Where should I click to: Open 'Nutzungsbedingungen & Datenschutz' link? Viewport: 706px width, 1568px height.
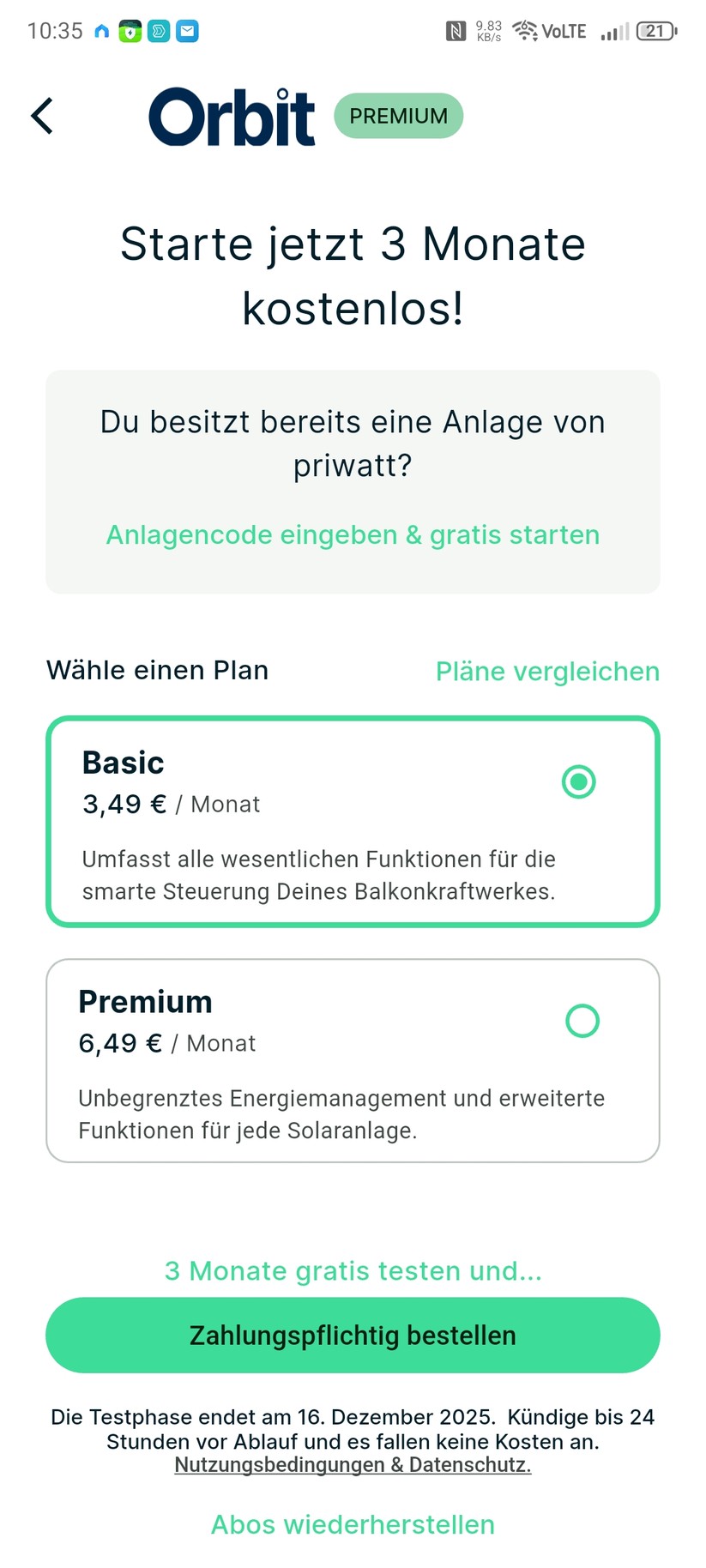click(x=353, y=1464)
